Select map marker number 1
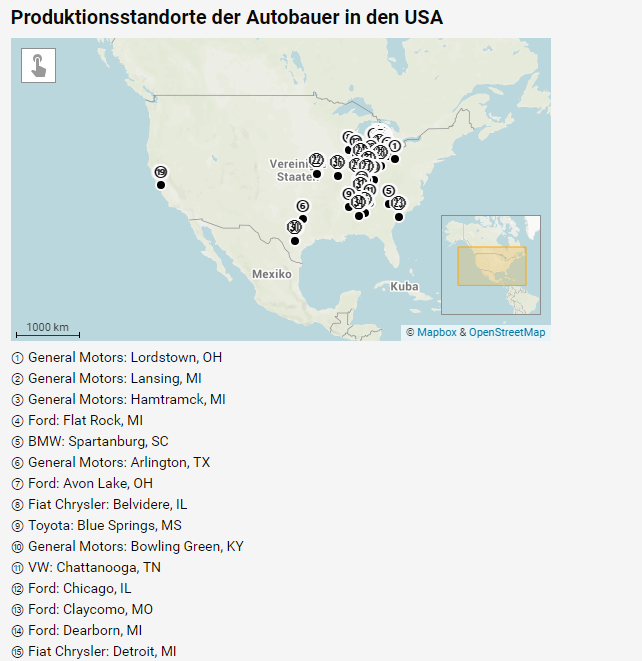The height and width of the screenshot is (661, 642). [x=395, y=146]
